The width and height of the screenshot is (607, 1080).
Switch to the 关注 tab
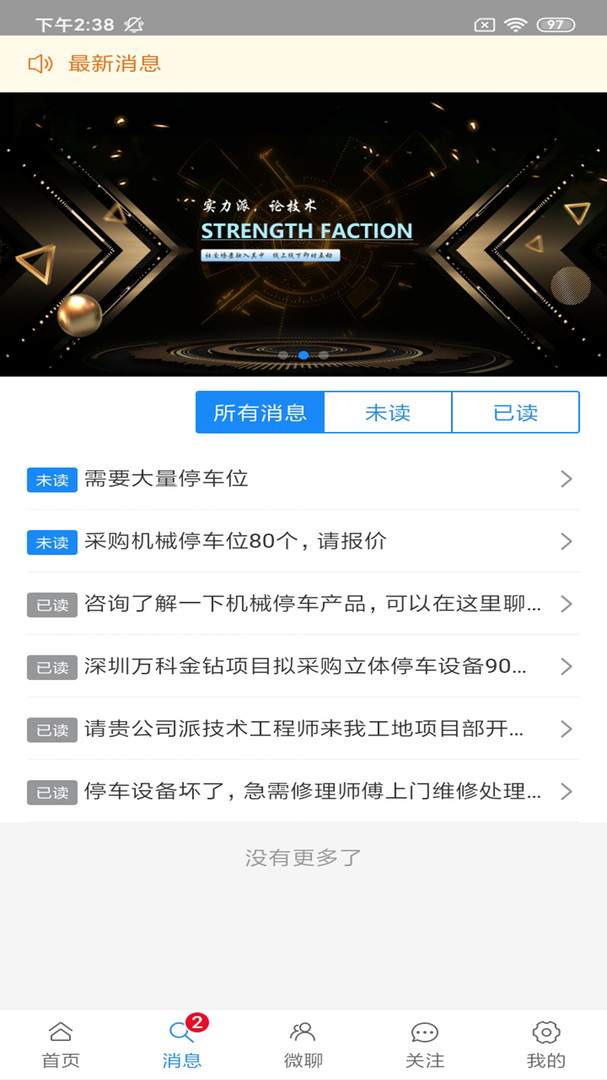coord(425,1045)
